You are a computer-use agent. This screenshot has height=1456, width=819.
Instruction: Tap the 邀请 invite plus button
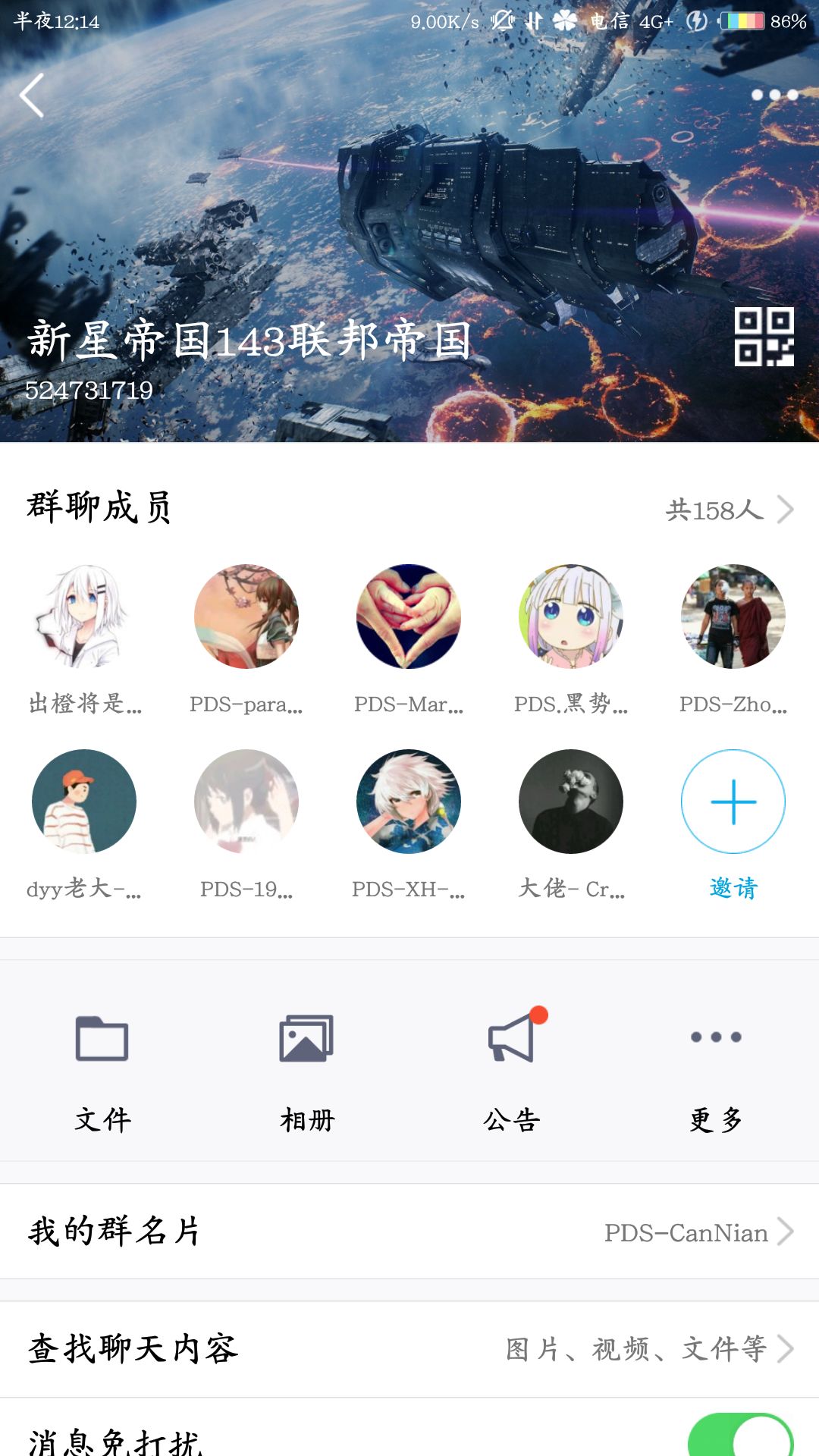coord(731,802)
